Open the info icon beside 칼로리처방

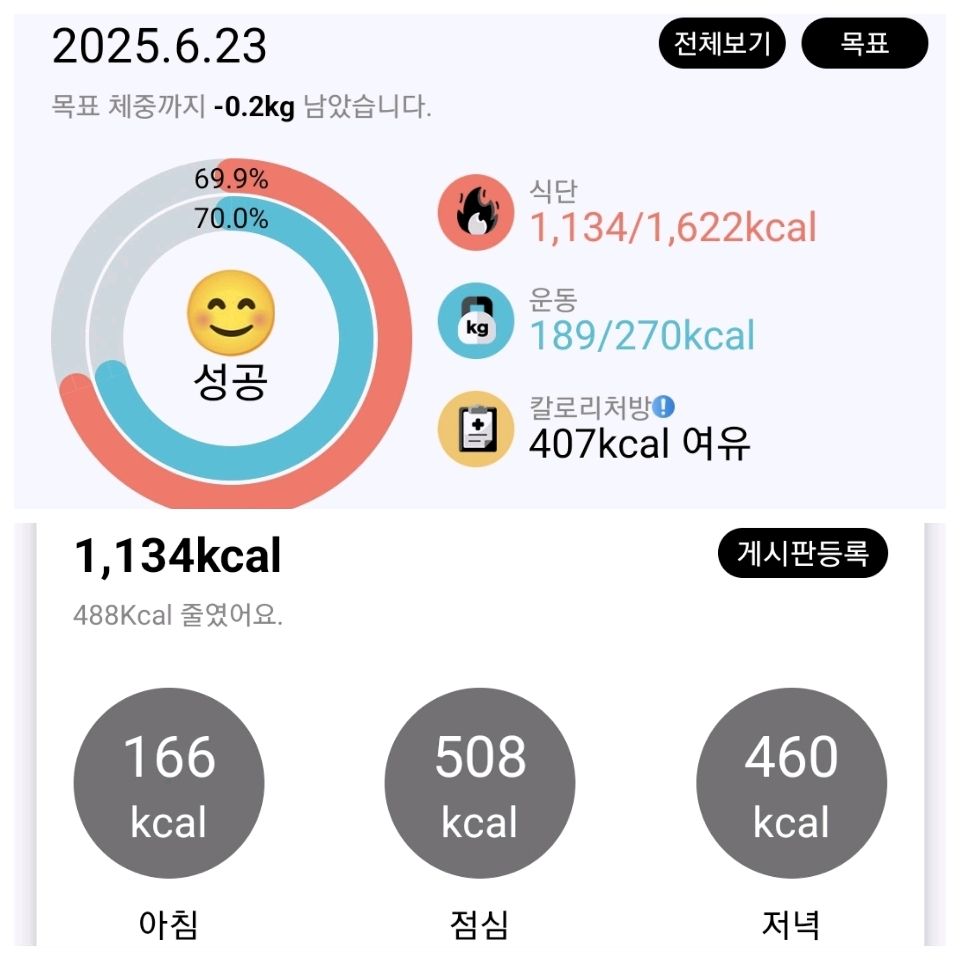point(663,407)
